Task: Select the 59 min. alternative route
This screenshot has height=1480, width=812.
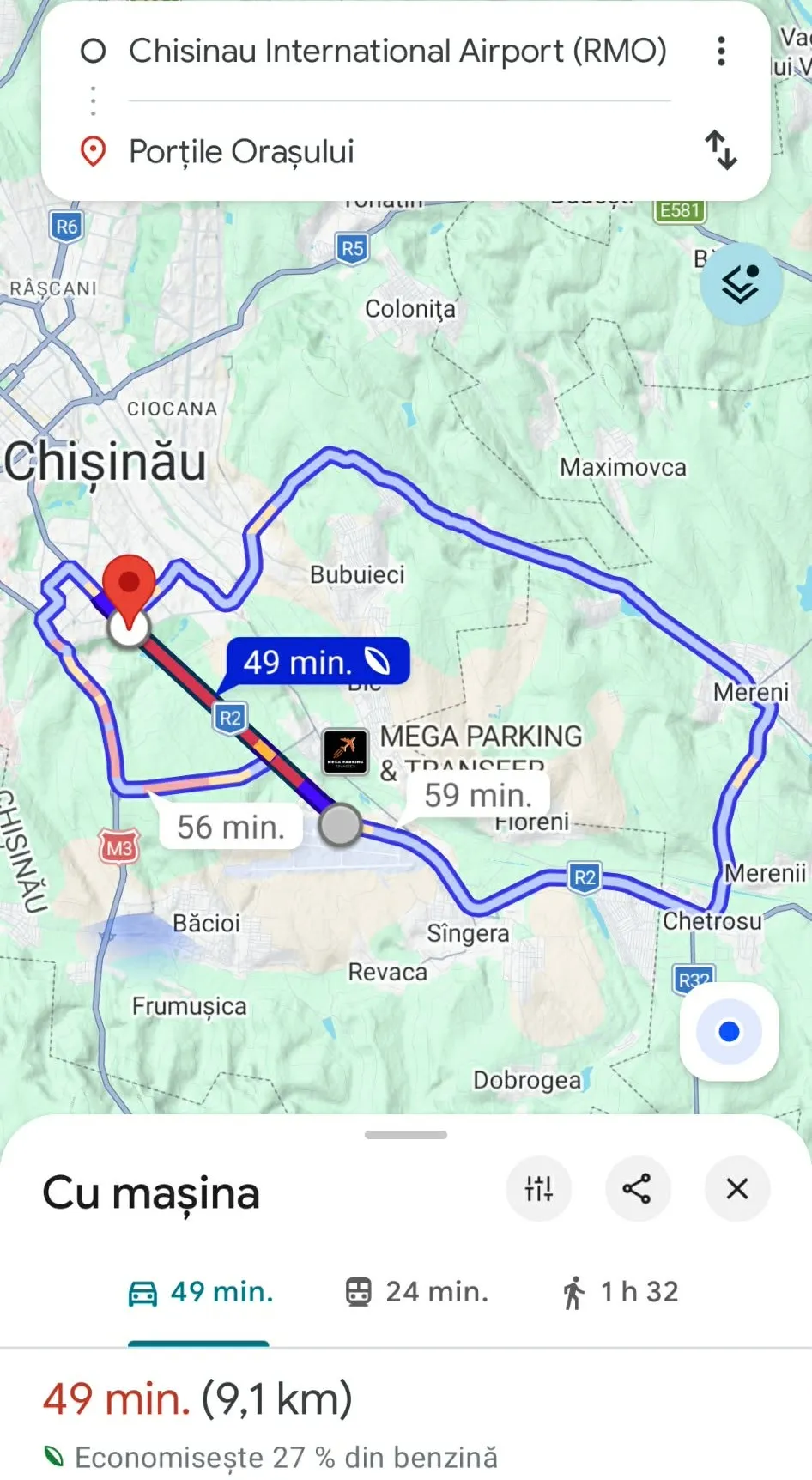Action: 477,795
